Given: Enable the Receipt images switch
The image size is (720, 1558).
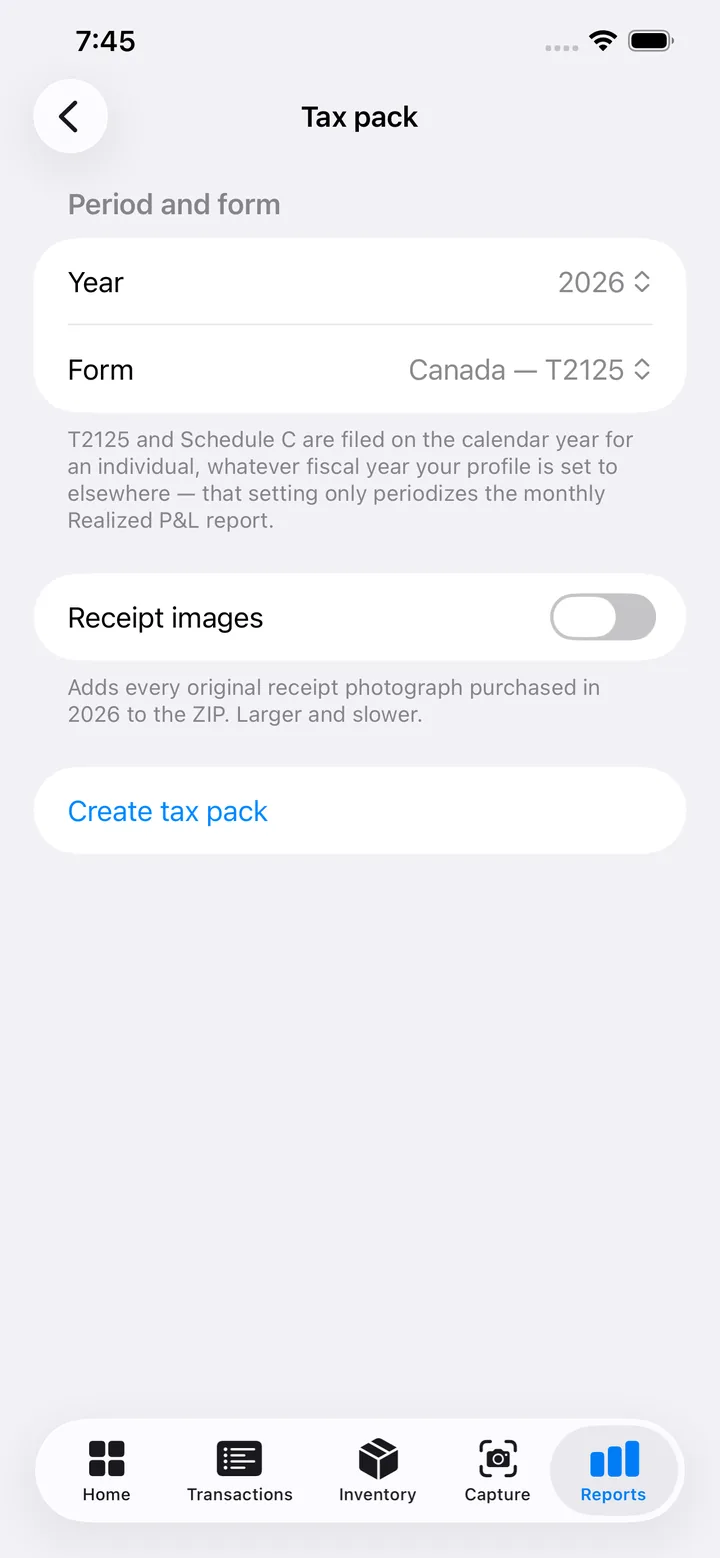Looking at the screenshot, I should click(x=603, y=617).
